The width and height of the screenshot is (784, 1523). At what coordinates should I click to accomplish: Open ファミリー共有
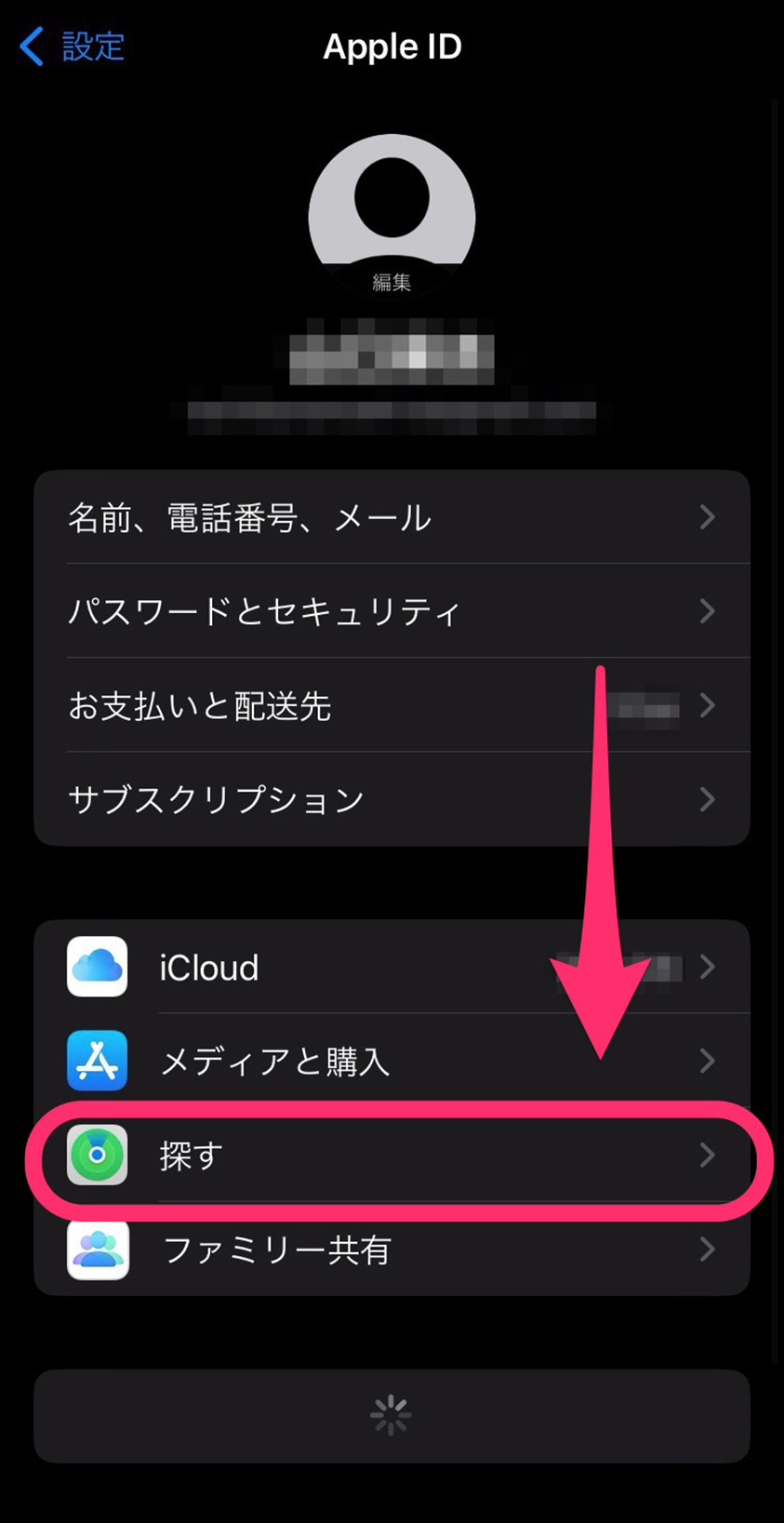point(392,1249)
